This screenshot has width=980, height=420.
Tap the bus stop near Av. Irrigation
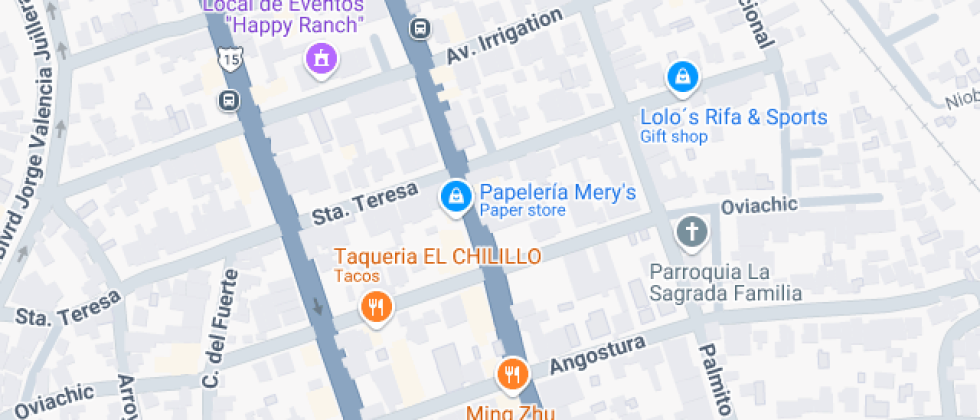(421, 28)
